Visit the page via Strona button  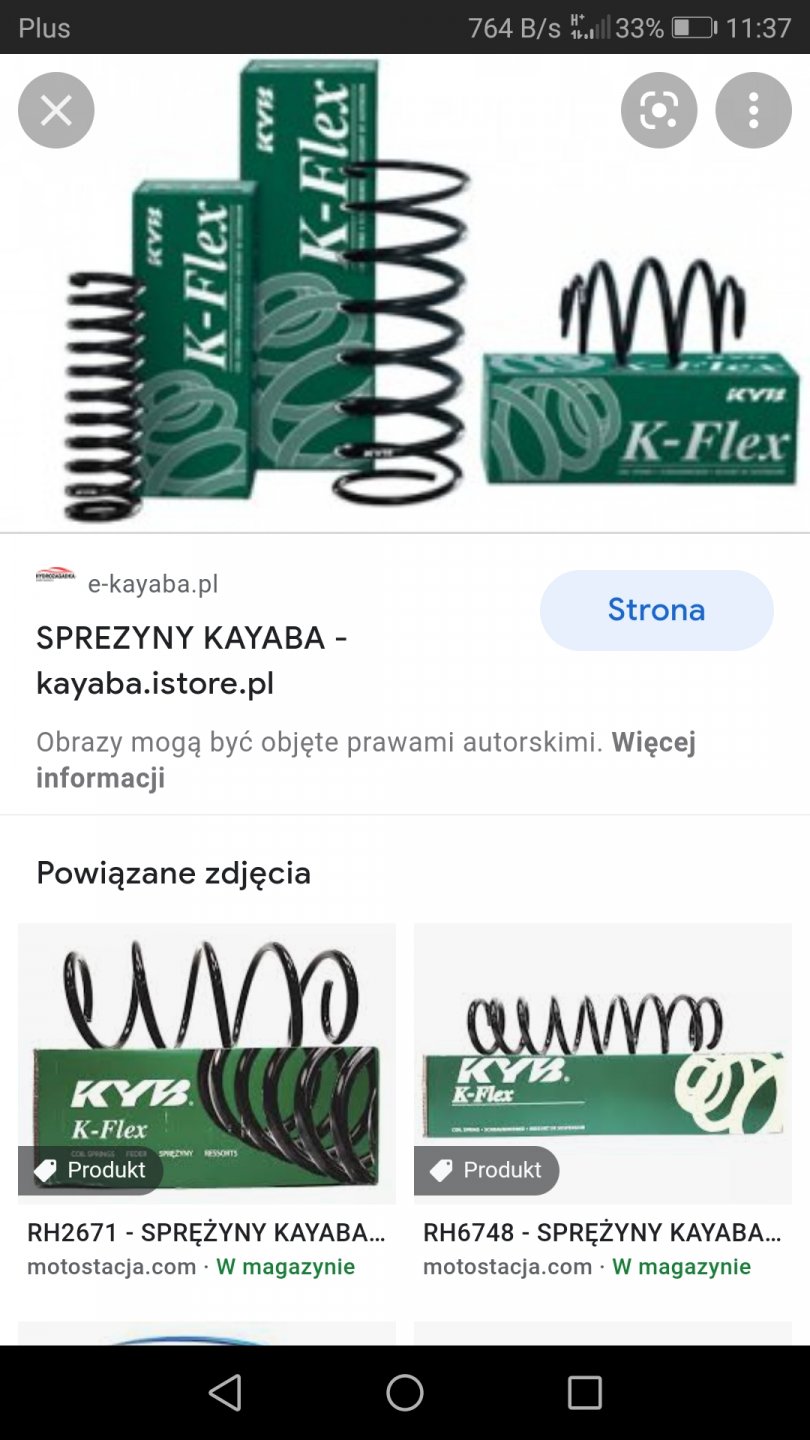tap(656, 610)
